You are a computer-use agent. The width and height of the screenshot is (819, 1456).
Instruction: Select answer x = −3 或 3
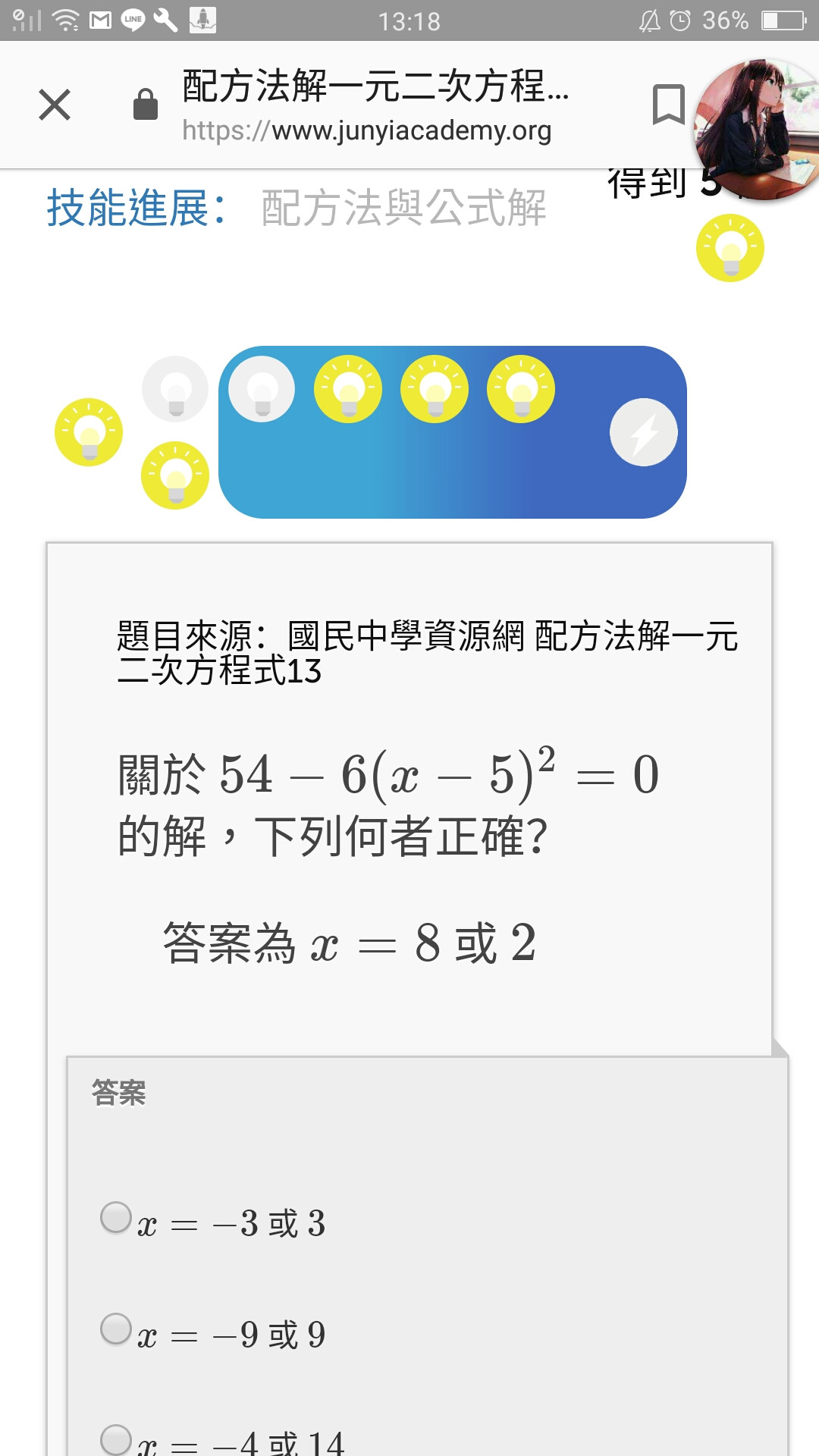pyautogui.click(x=116, y=1217)
